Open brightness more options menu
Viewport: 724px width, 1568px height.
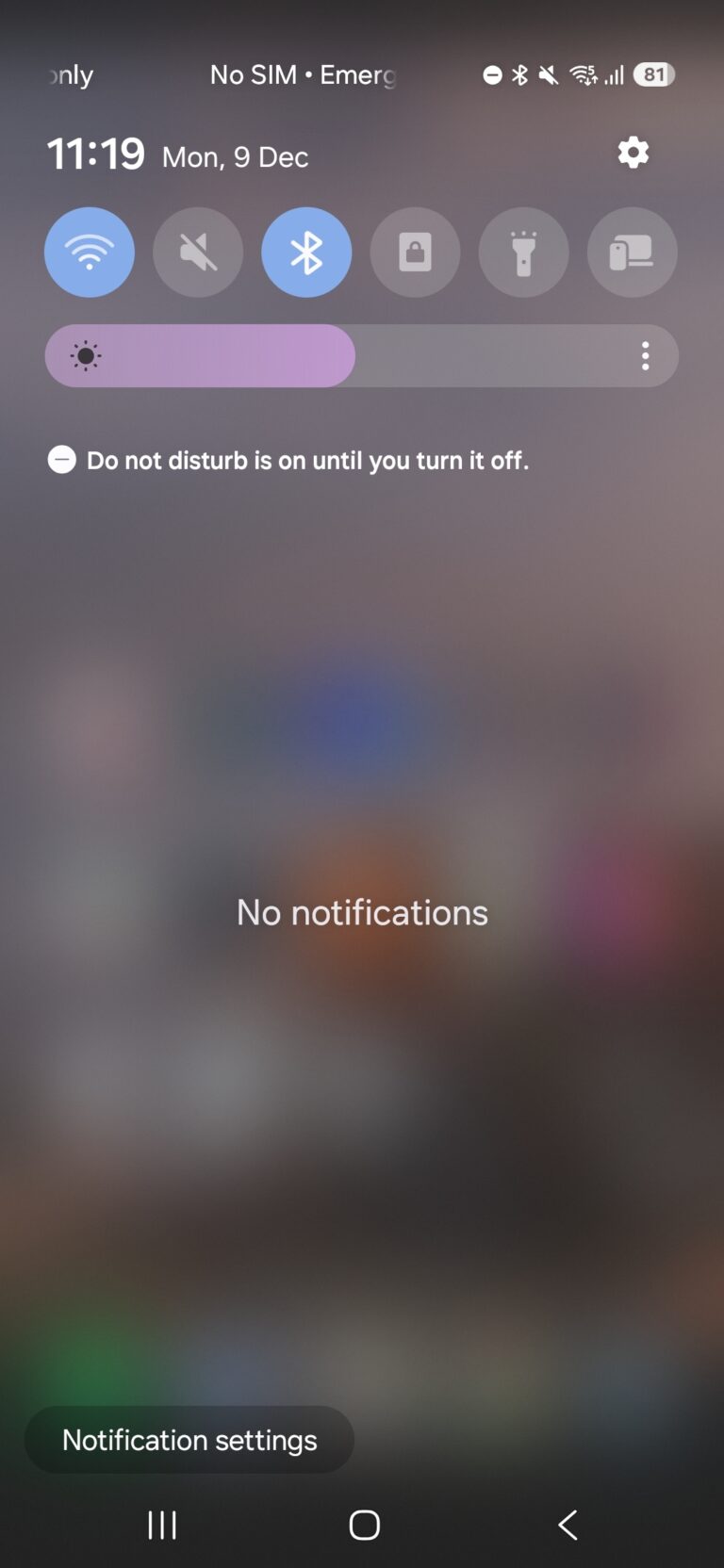(x=646, y=356)
